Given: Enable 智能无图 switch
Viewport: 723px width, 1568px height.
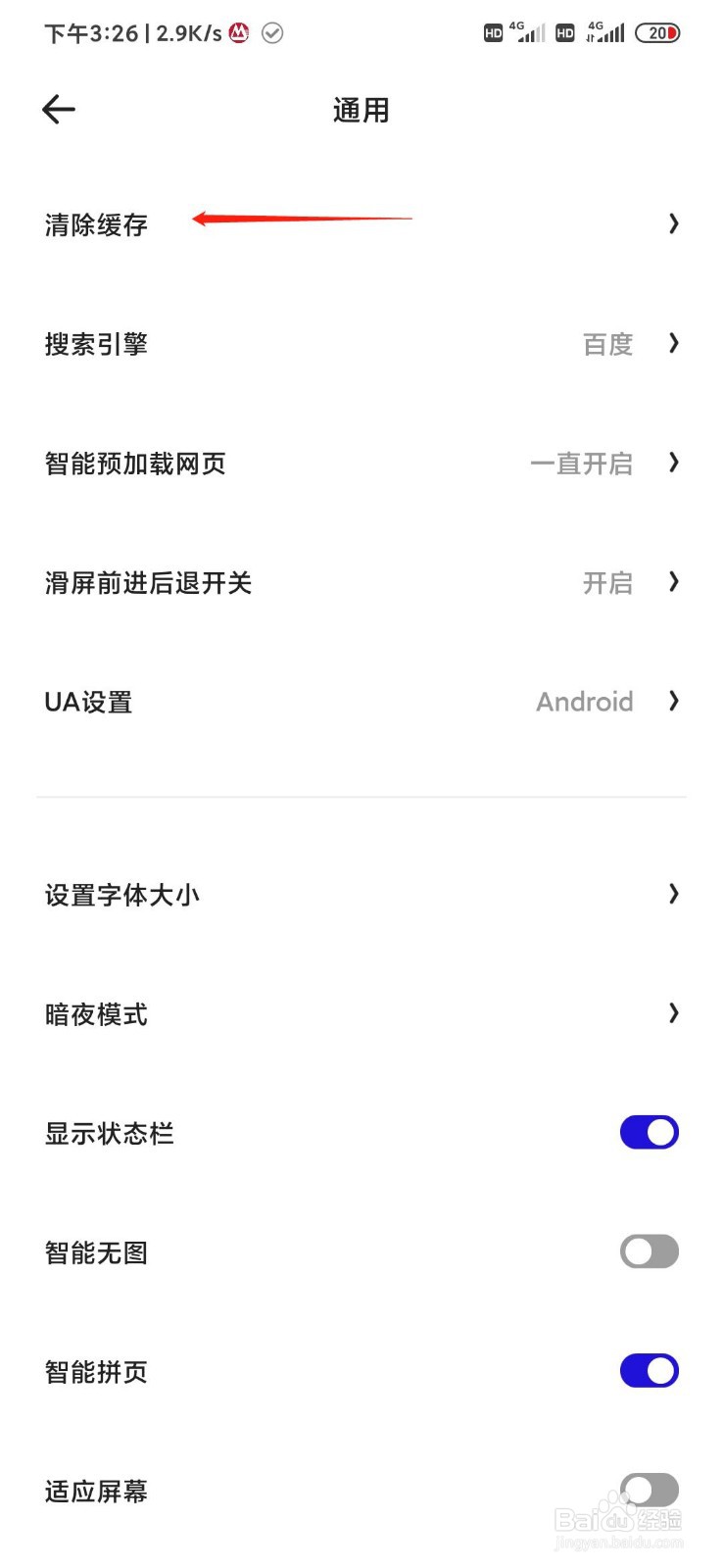Looking at the screenshot, I should [x=649, y=1251].
